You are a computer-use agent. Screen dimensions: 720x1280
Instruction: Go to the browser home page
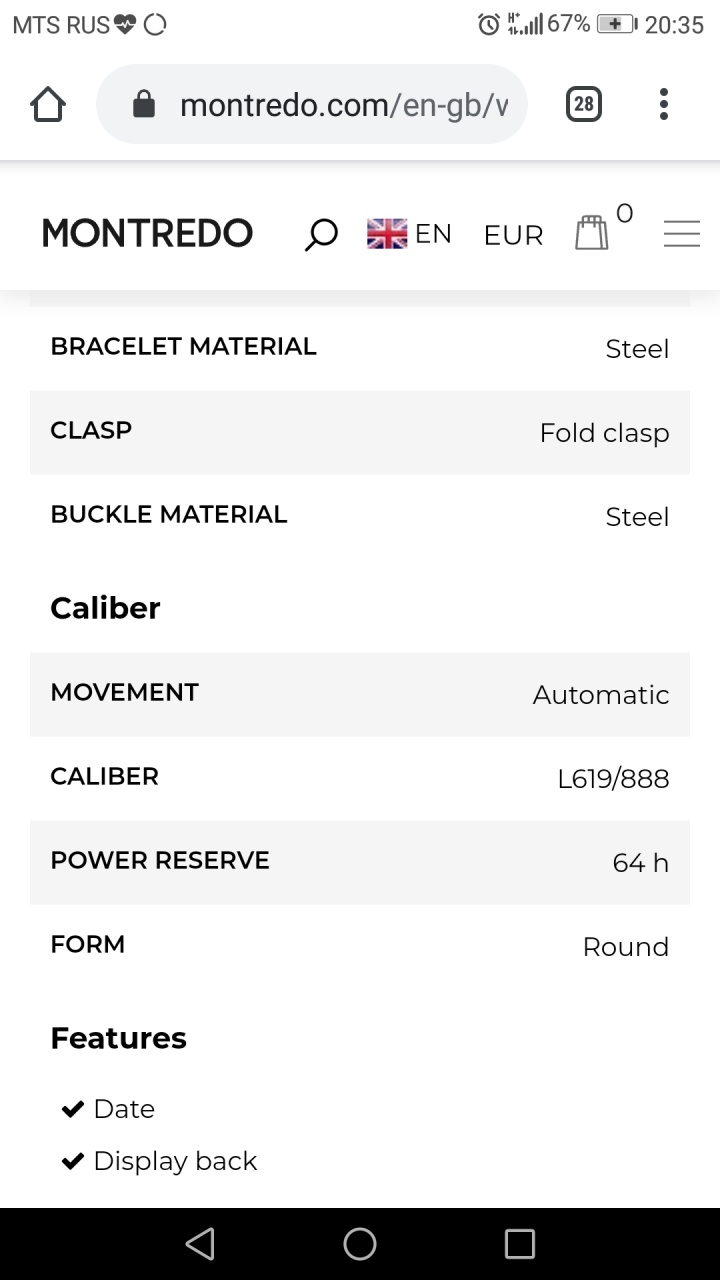pos(48,104)
